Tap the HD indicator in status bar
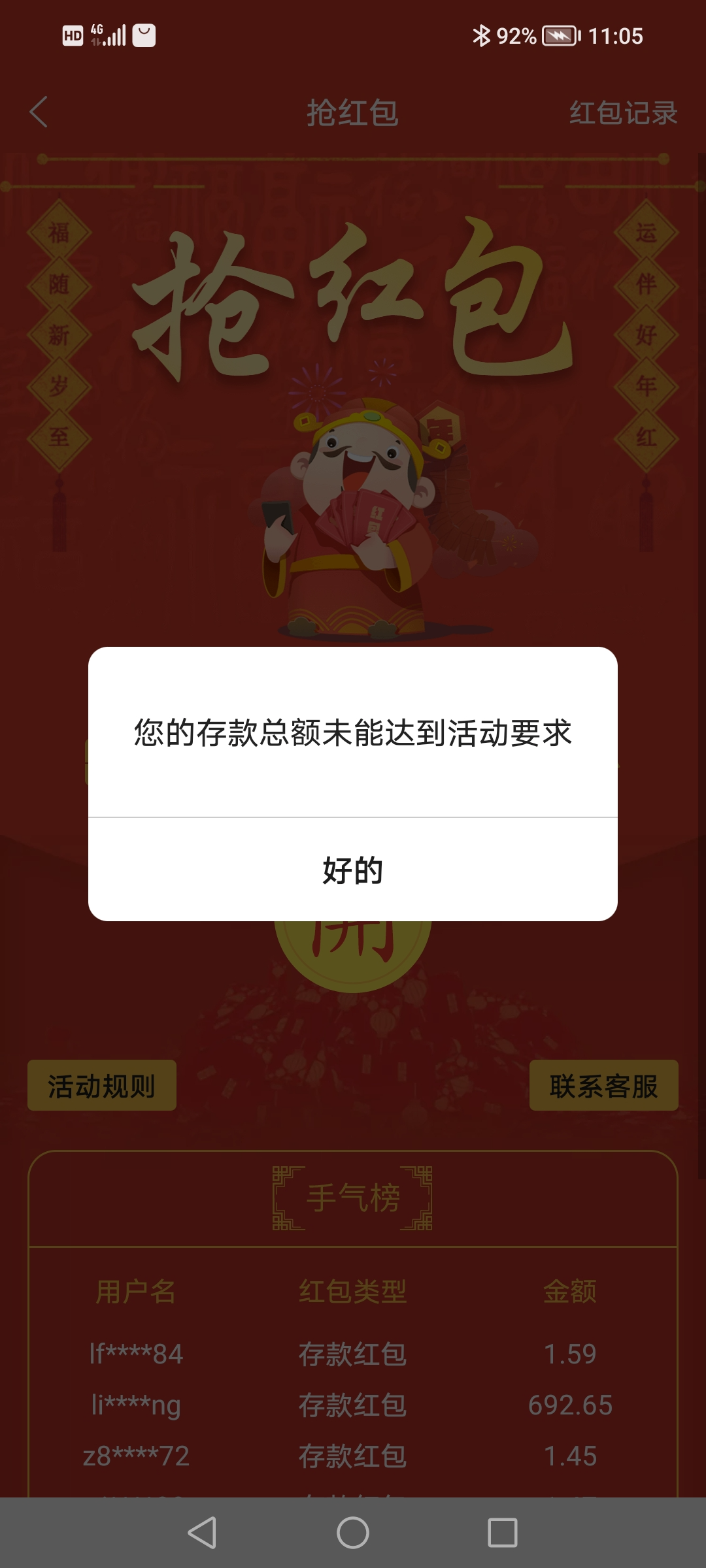 pyautogui.click(x=72, y=35)
